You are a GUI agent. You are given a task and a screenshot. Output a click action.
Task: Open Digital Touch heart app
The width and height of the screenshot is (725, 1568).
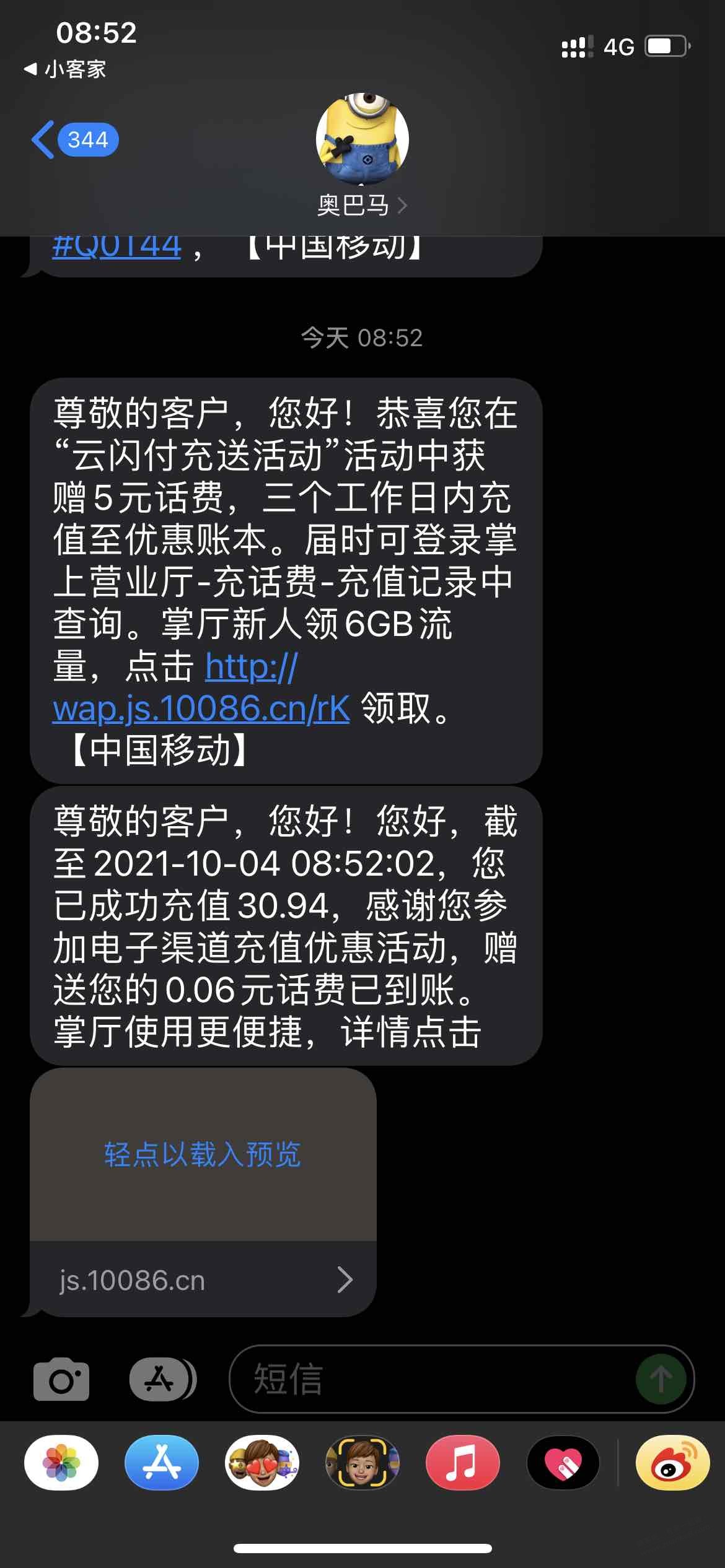(x=563, y=1463)
